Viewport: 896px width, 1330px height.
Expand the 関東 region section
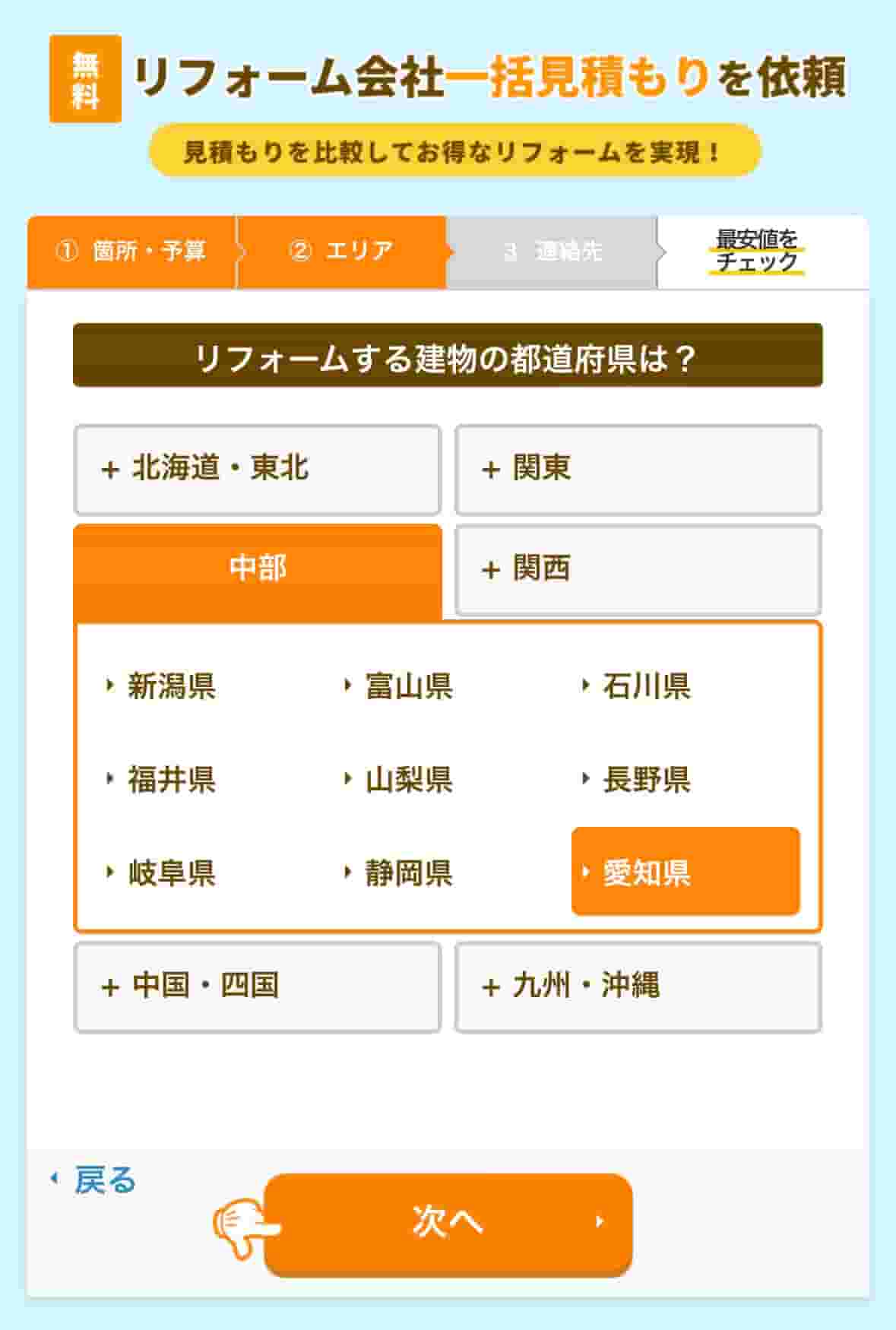[638, 469]
